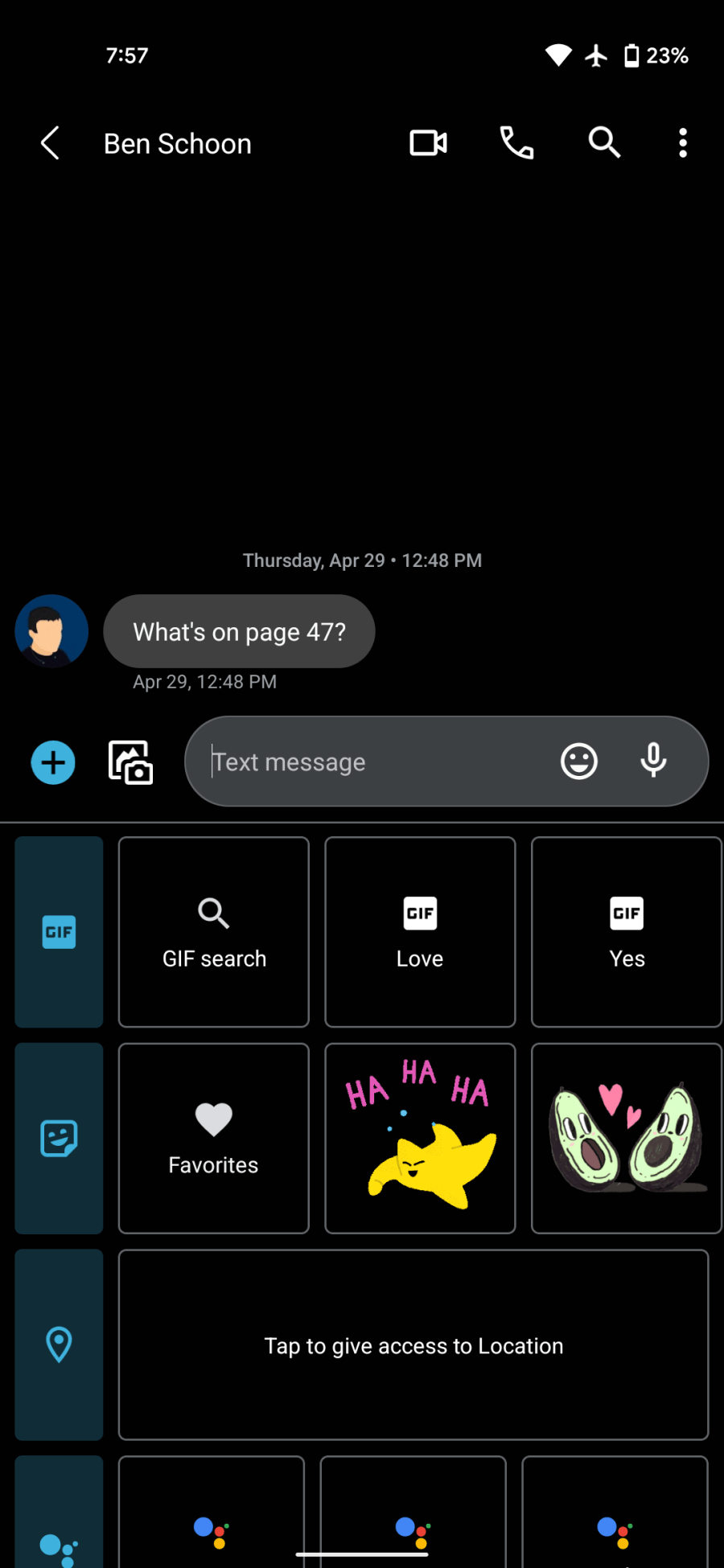The image size is (724, 1568).
Task: Open the gallery and camera attachment
Action: pyautogui.click(x=130, y=762)
